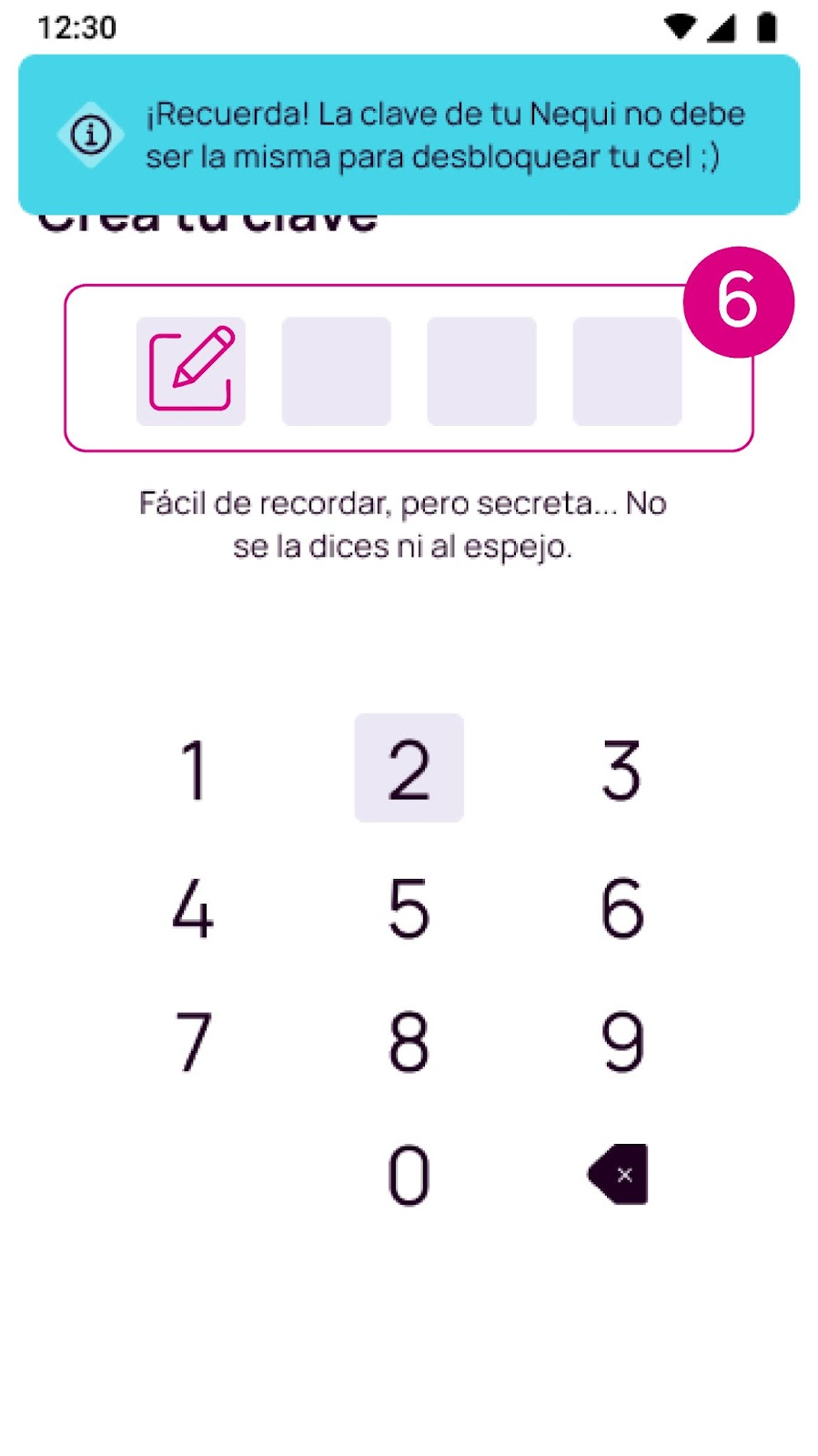Tap the pink number 6 step badge
Image resolution: width=818 pixels, height=1456 pixels.
[738, 300]
